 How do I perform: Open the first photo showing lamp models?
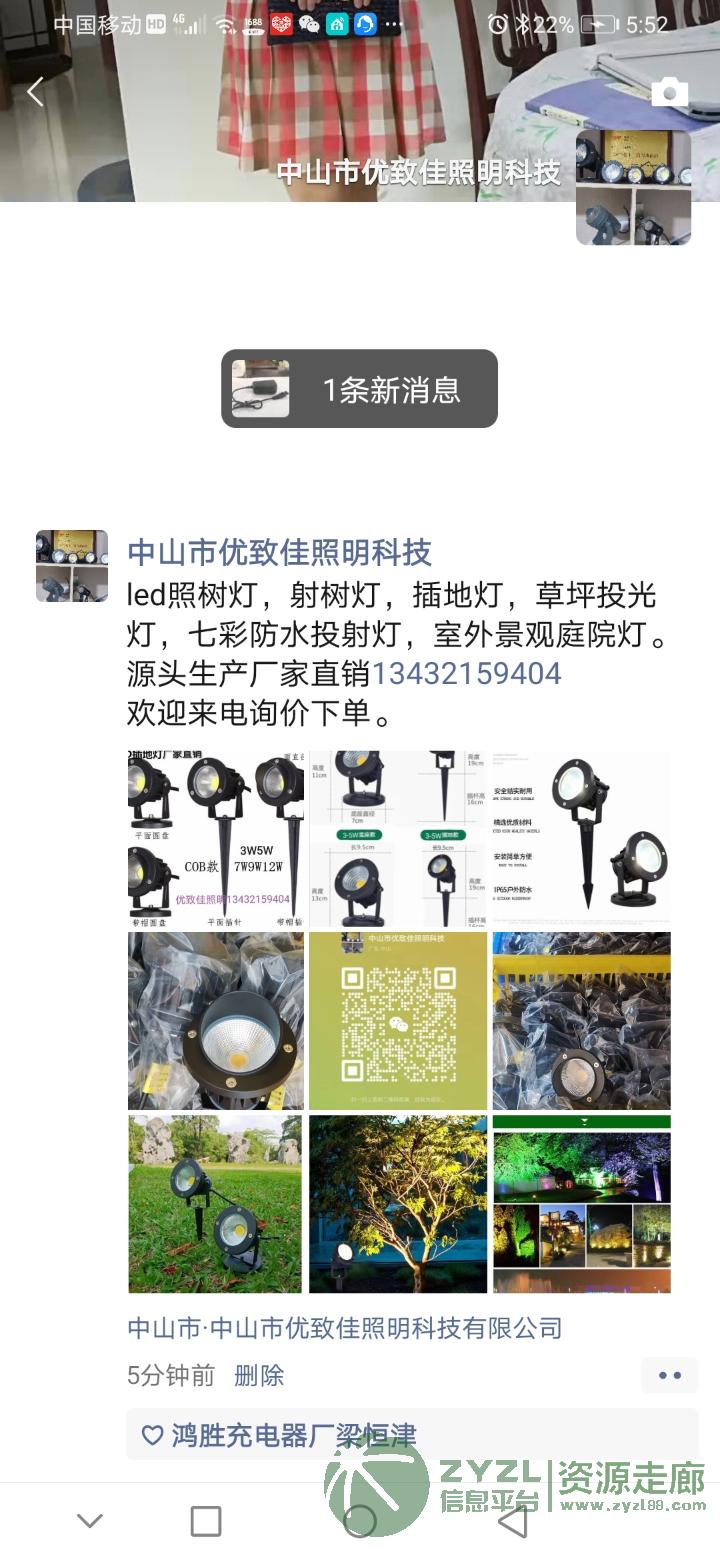[216, 839]
